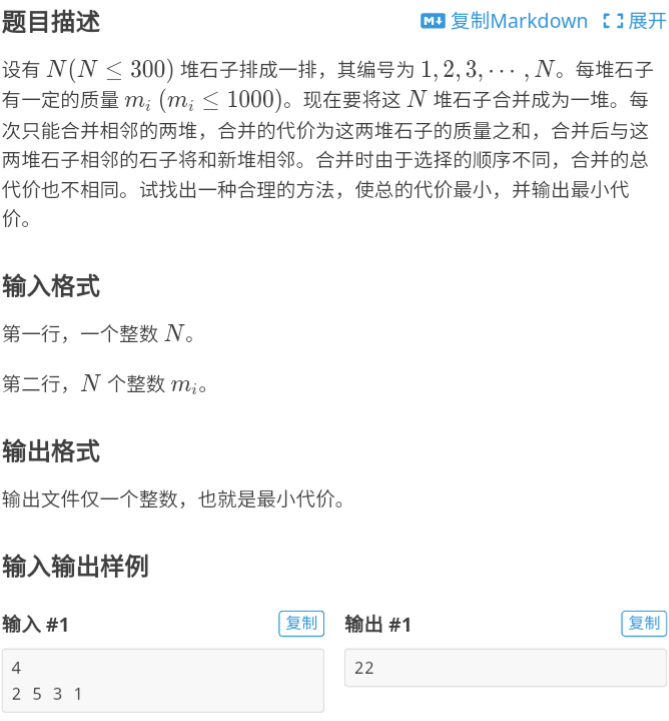
Task: Copy the problem as Markdown
Action: pyautogui.click(x=504, y=21)
